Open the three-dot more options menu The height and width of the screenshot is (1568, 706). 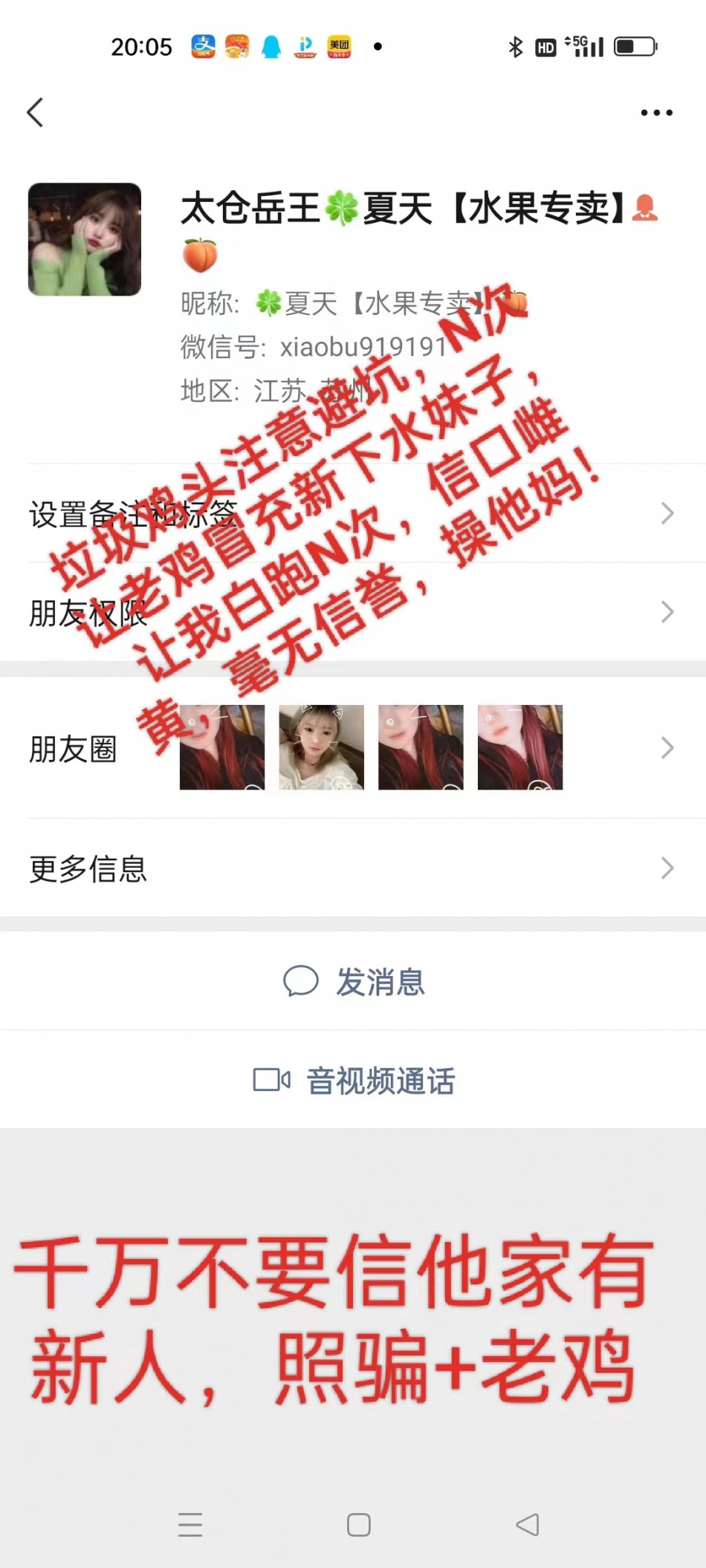tap(656, 113)
